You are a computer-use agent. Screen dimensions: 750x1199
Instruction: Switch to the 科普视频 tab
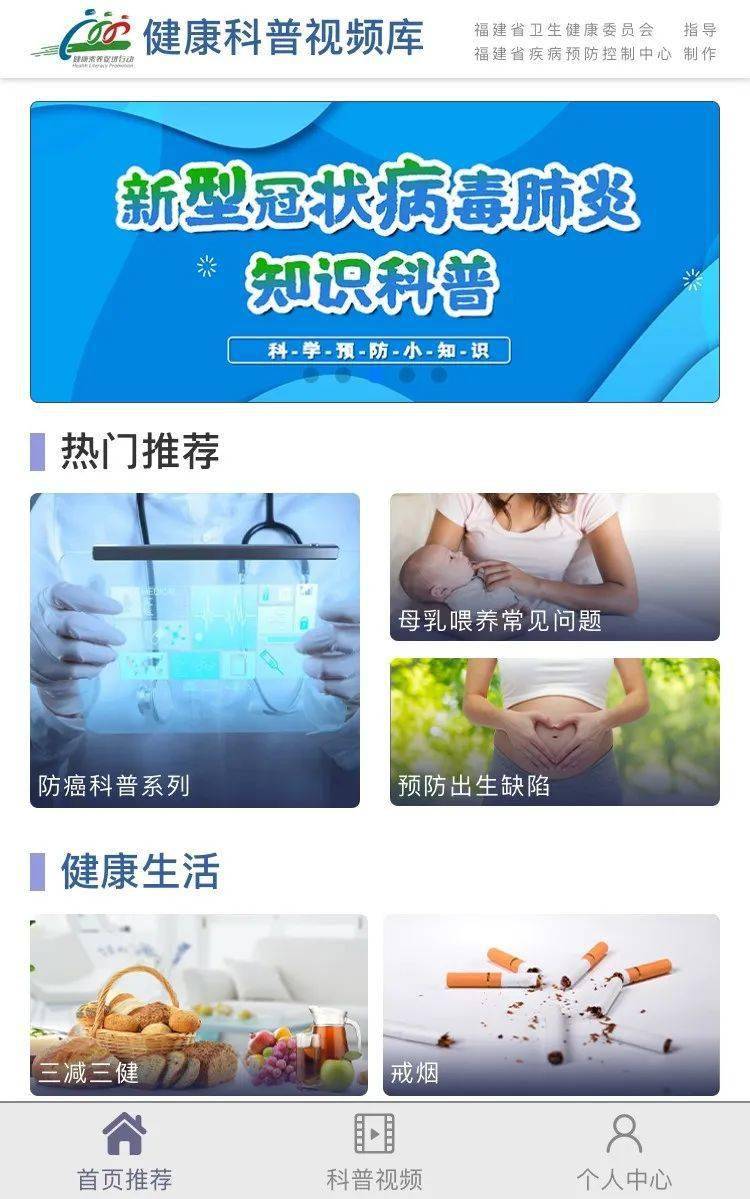(375, 1151)
